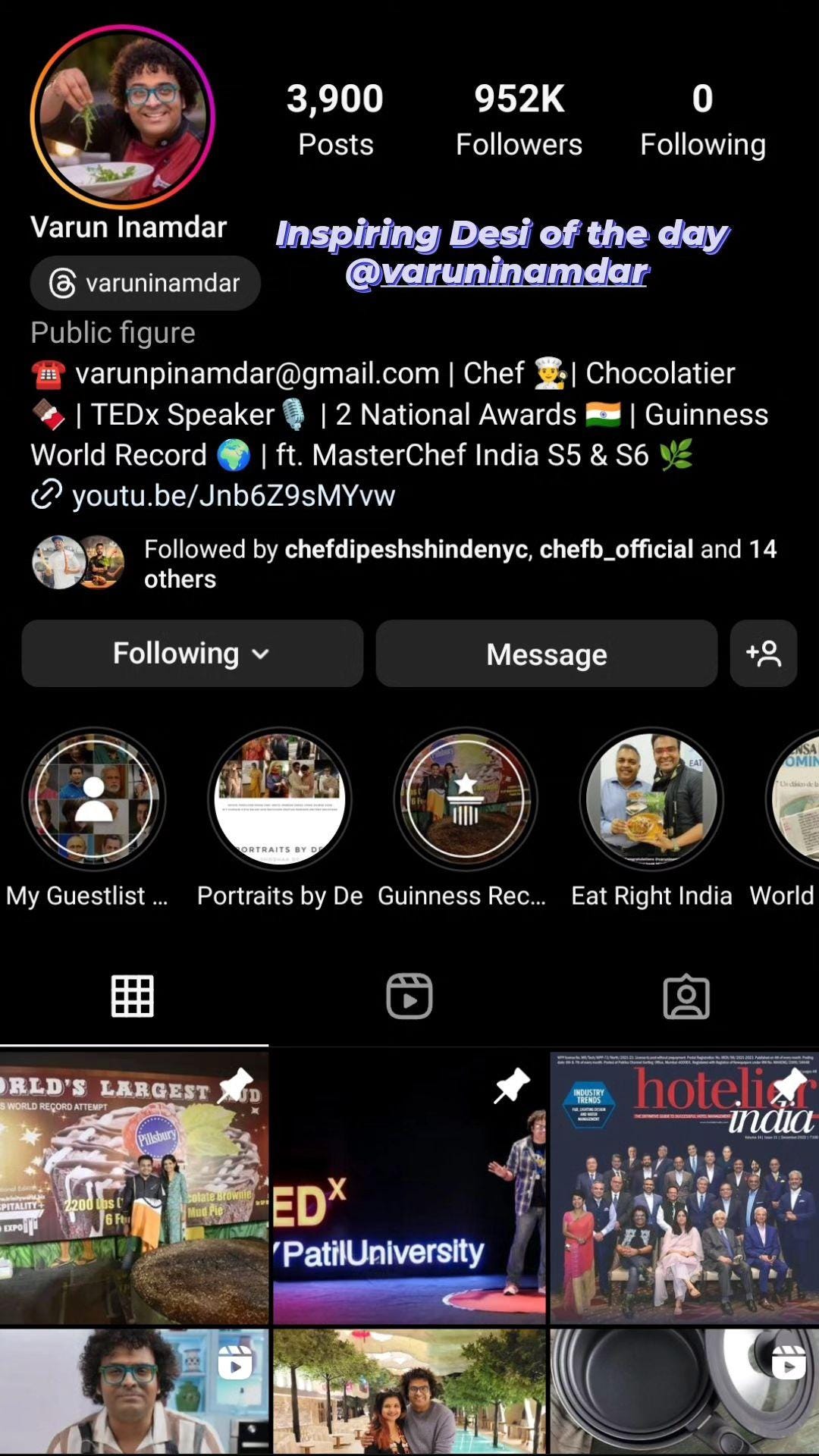Select the posts grid tab
Image resolution: width=819 pixels, height=1456 pixels.
133,996
